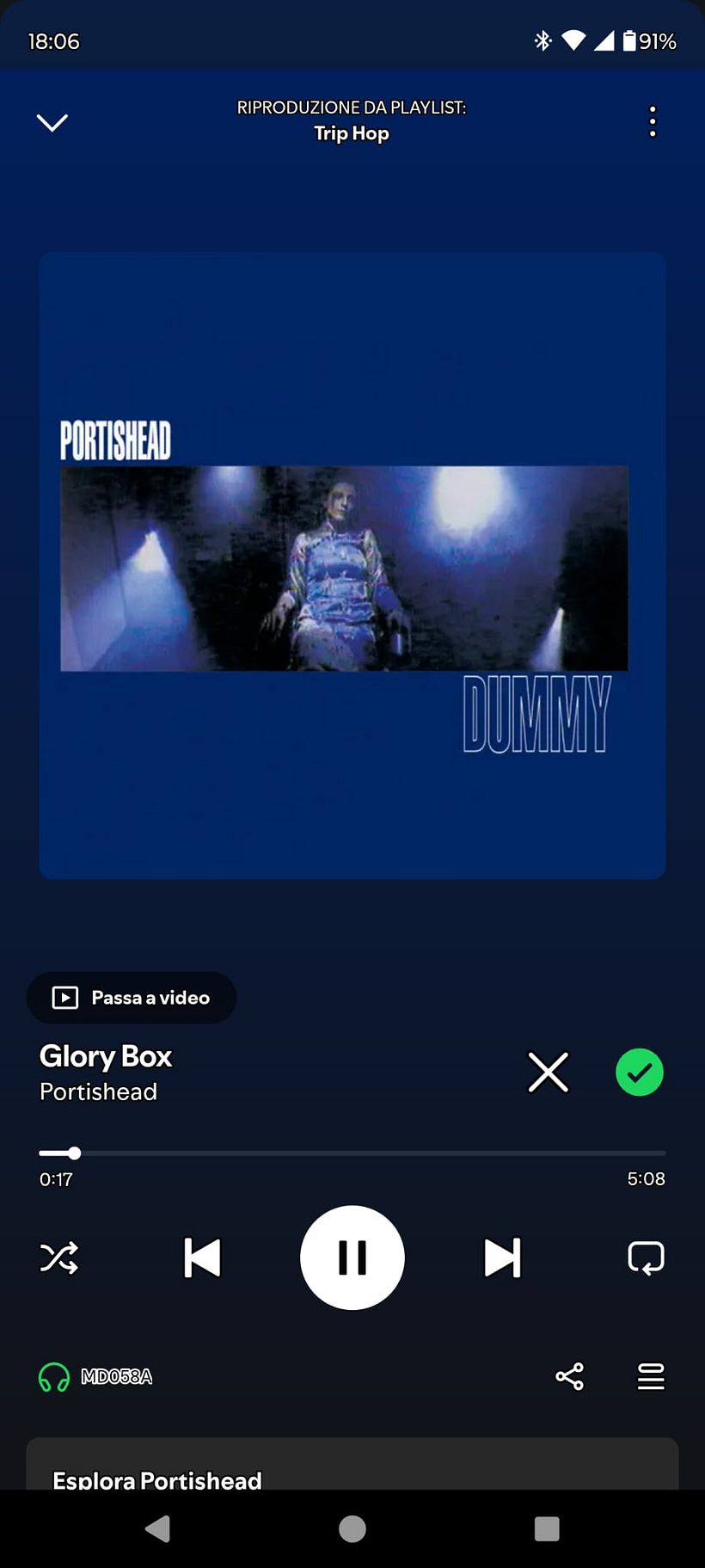
Task: Tap the green saved checkmark for Glory Box
Action: click(x=640, y=1073)
